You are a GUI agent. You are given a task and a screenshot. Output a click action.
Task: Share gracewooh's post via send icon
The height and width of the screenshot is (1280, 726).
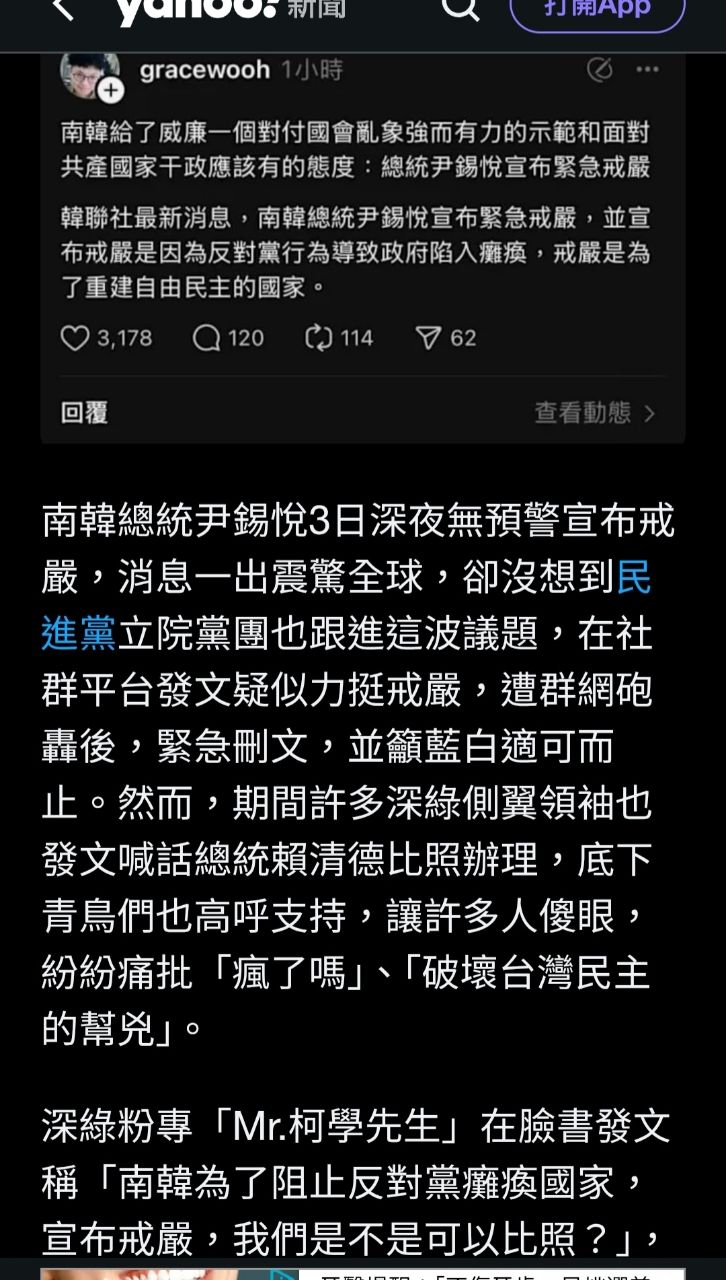click(428, 339)
